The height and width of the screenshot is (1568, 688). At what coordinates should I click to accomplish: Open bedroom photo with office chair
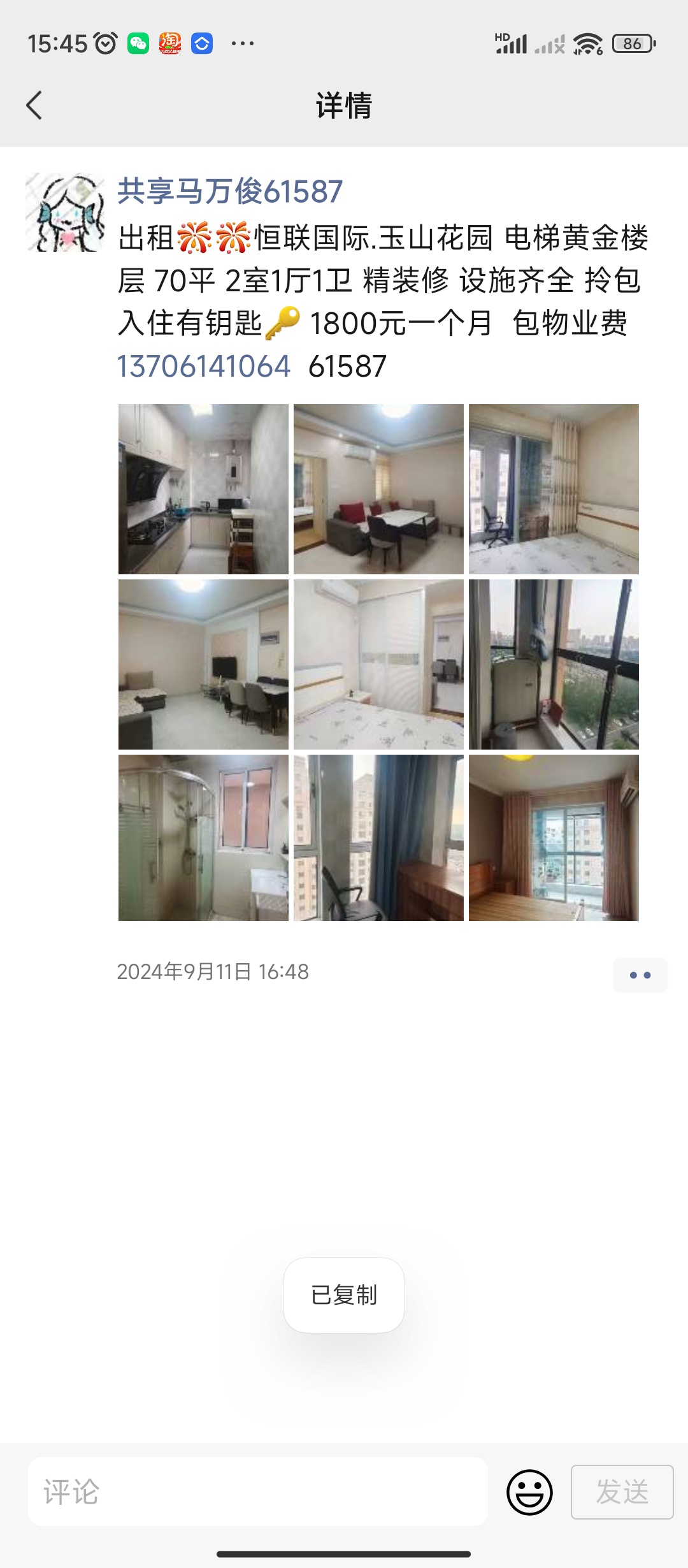(554, 489)
